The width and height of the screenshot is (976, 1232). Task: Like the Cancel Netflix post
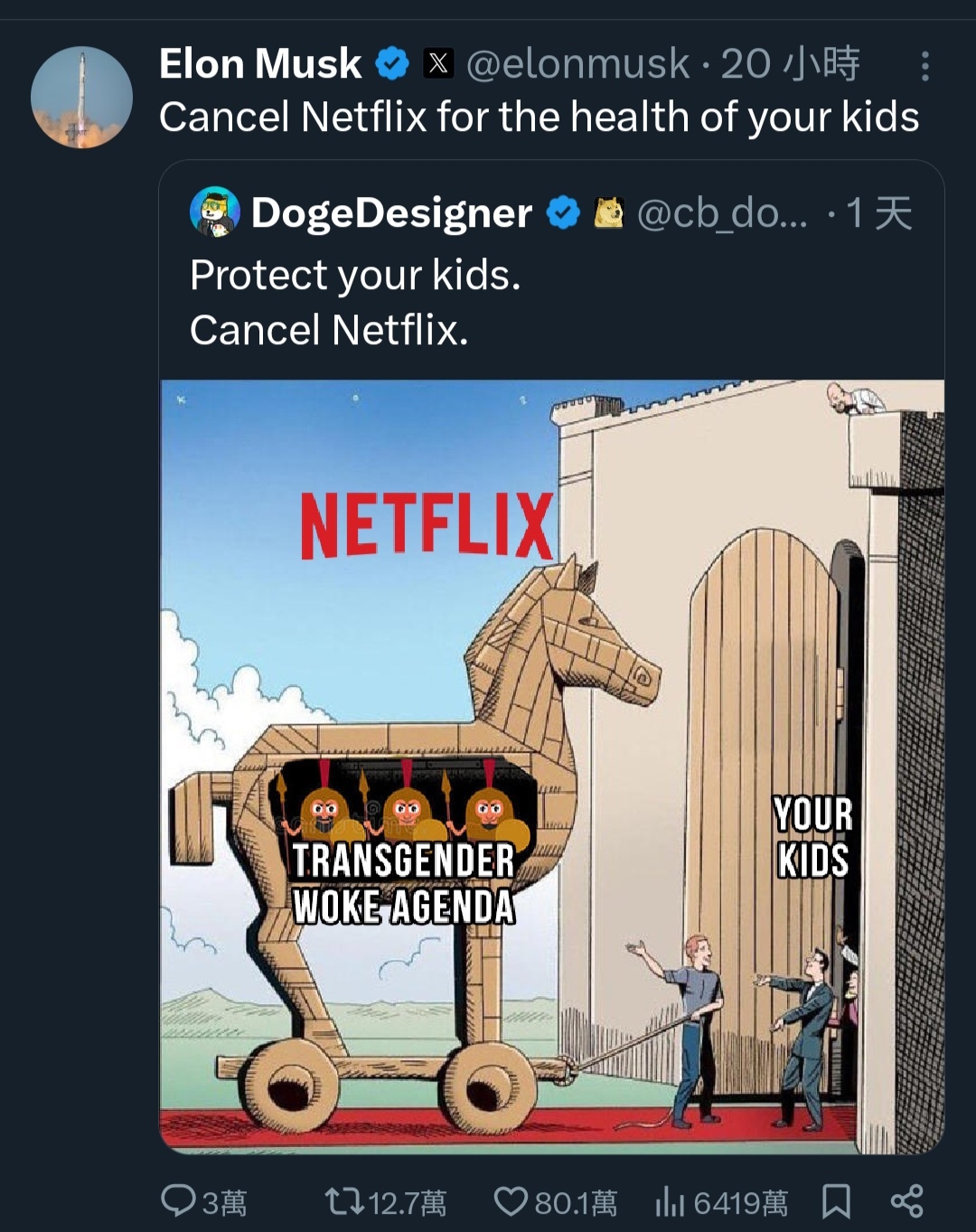[x=511, y=1201]
